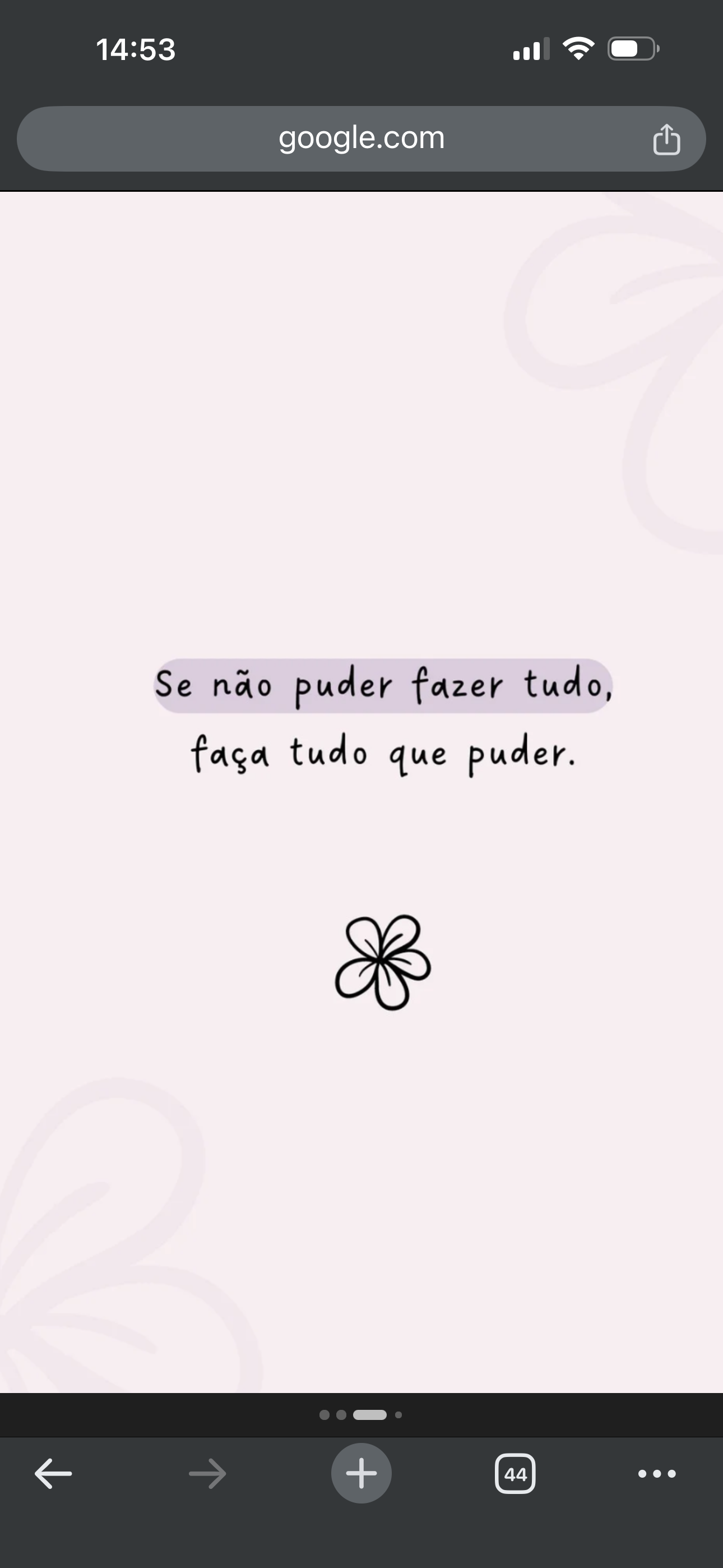The height and width of the screenshot is (1568, 723).
Task: Go back to the previous page
Action: 54,1474
